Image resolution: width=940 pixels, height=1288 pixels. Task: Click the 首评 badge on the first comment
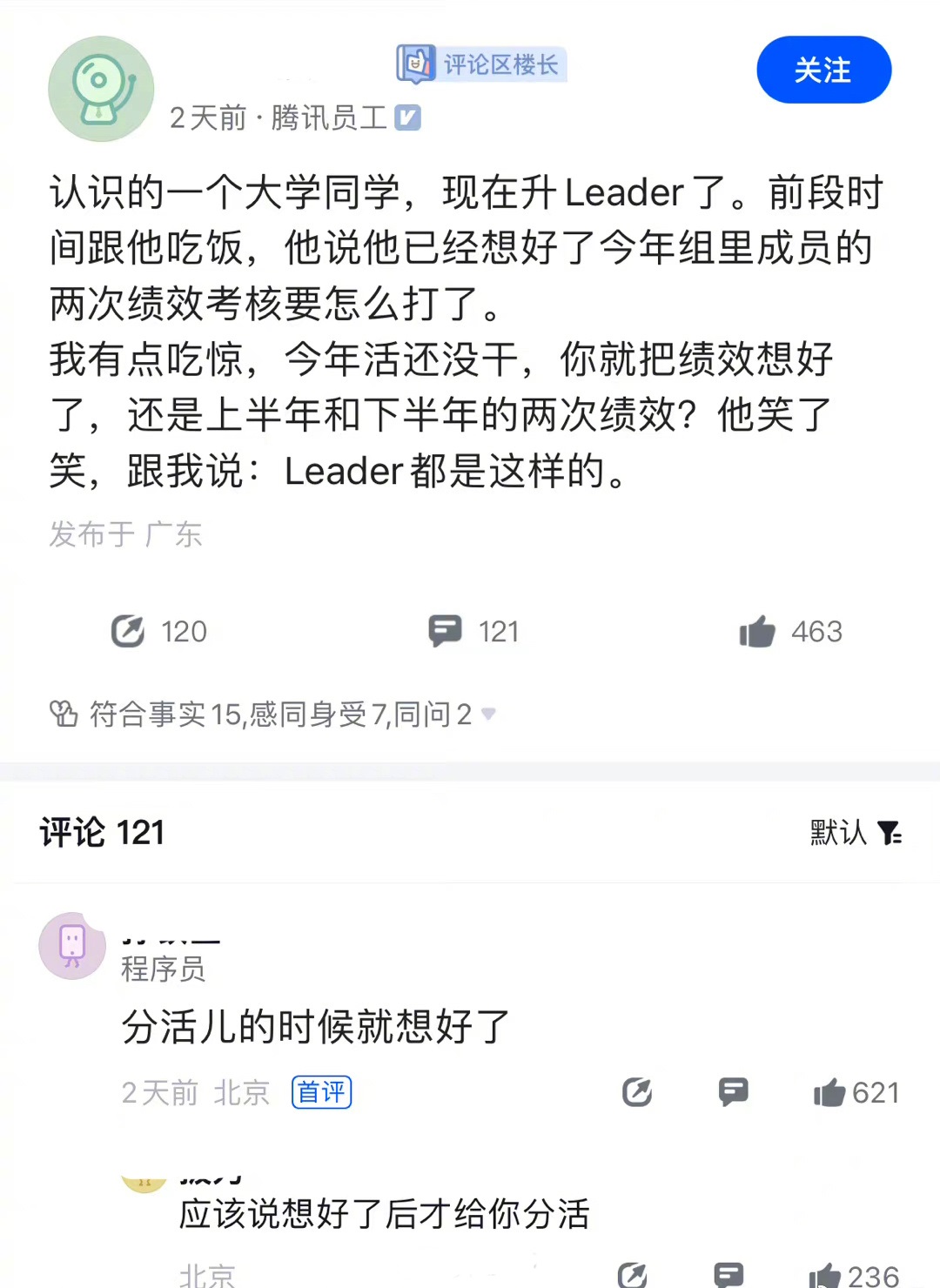tap(320, 1092)
